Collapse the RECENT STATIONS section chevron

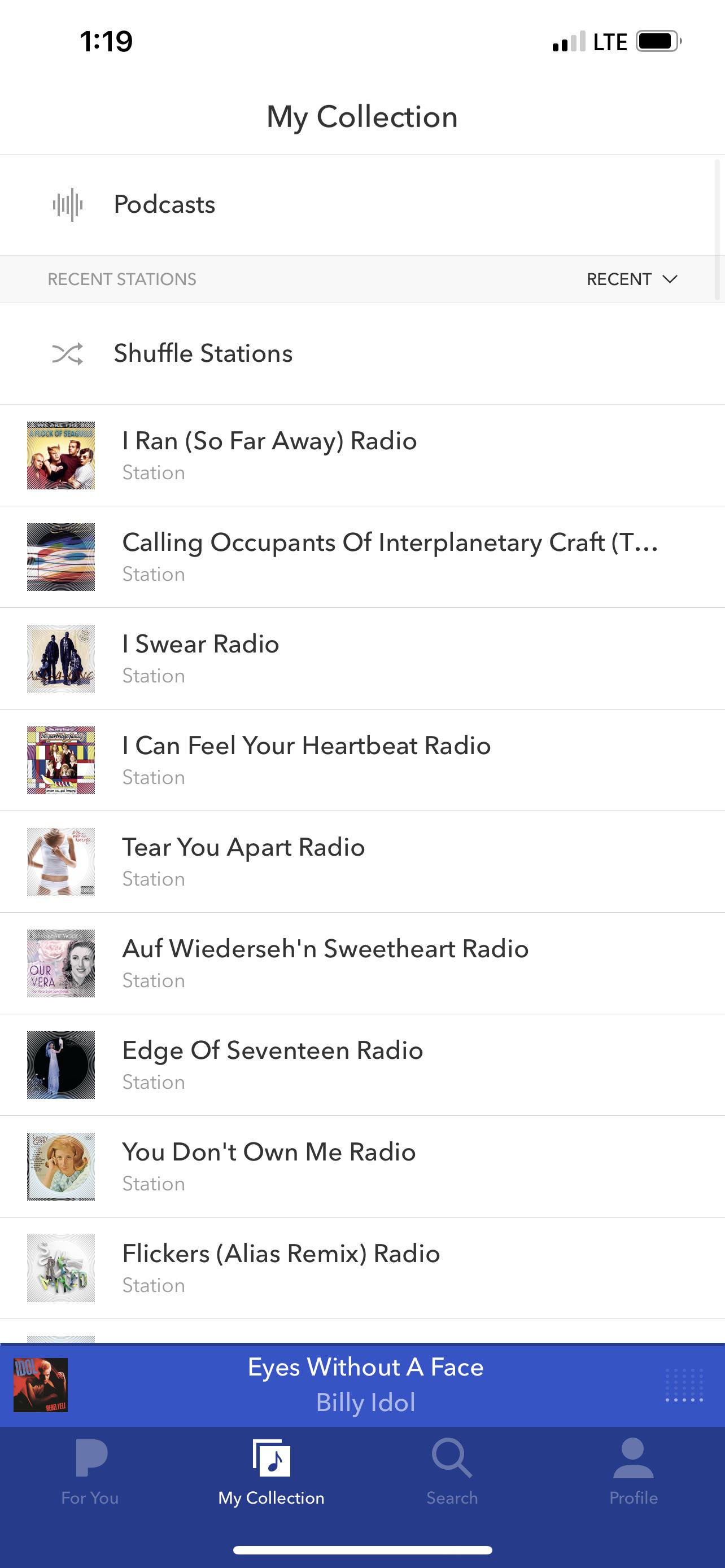(x=670, y=279)
